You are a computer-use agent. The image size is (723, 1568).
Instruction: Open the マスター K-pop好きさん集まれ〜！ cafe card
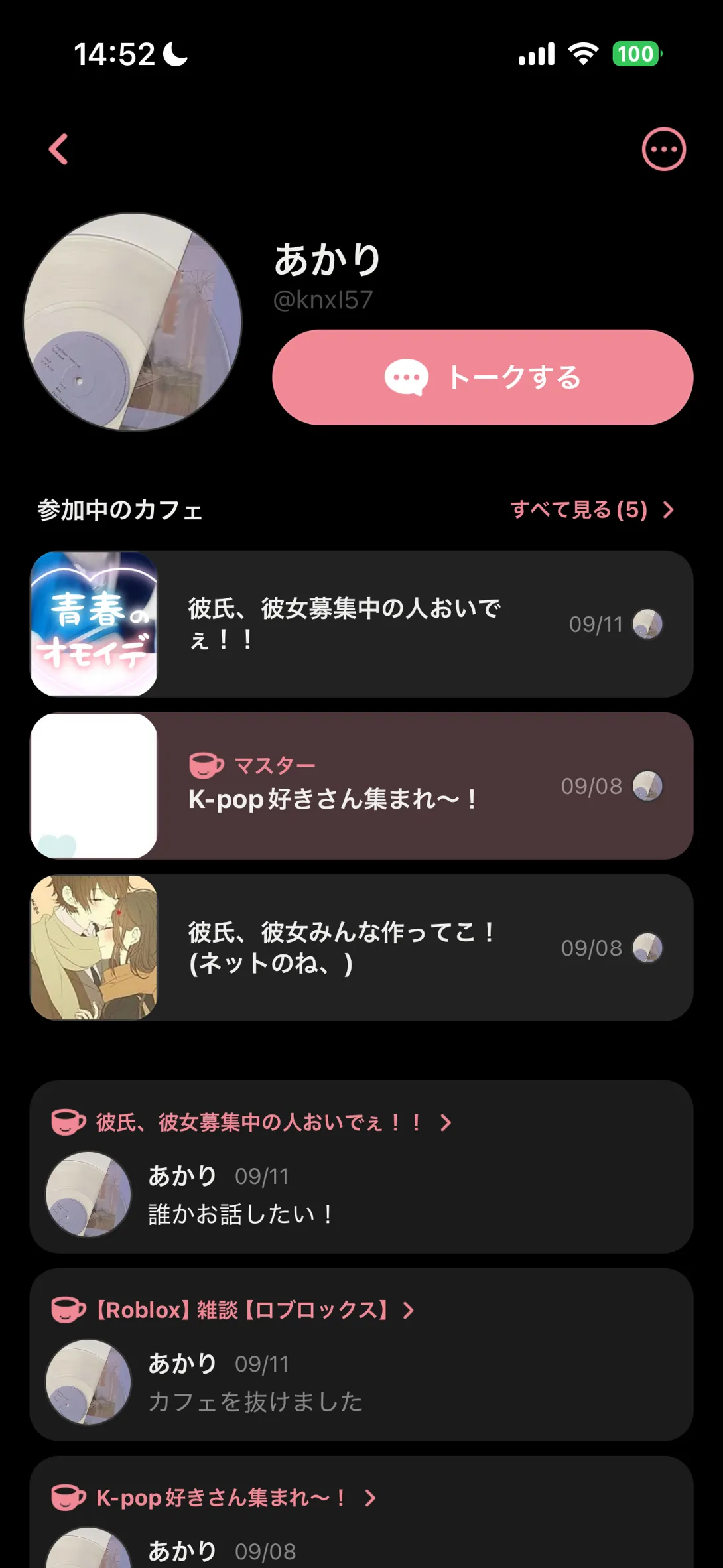361,786
